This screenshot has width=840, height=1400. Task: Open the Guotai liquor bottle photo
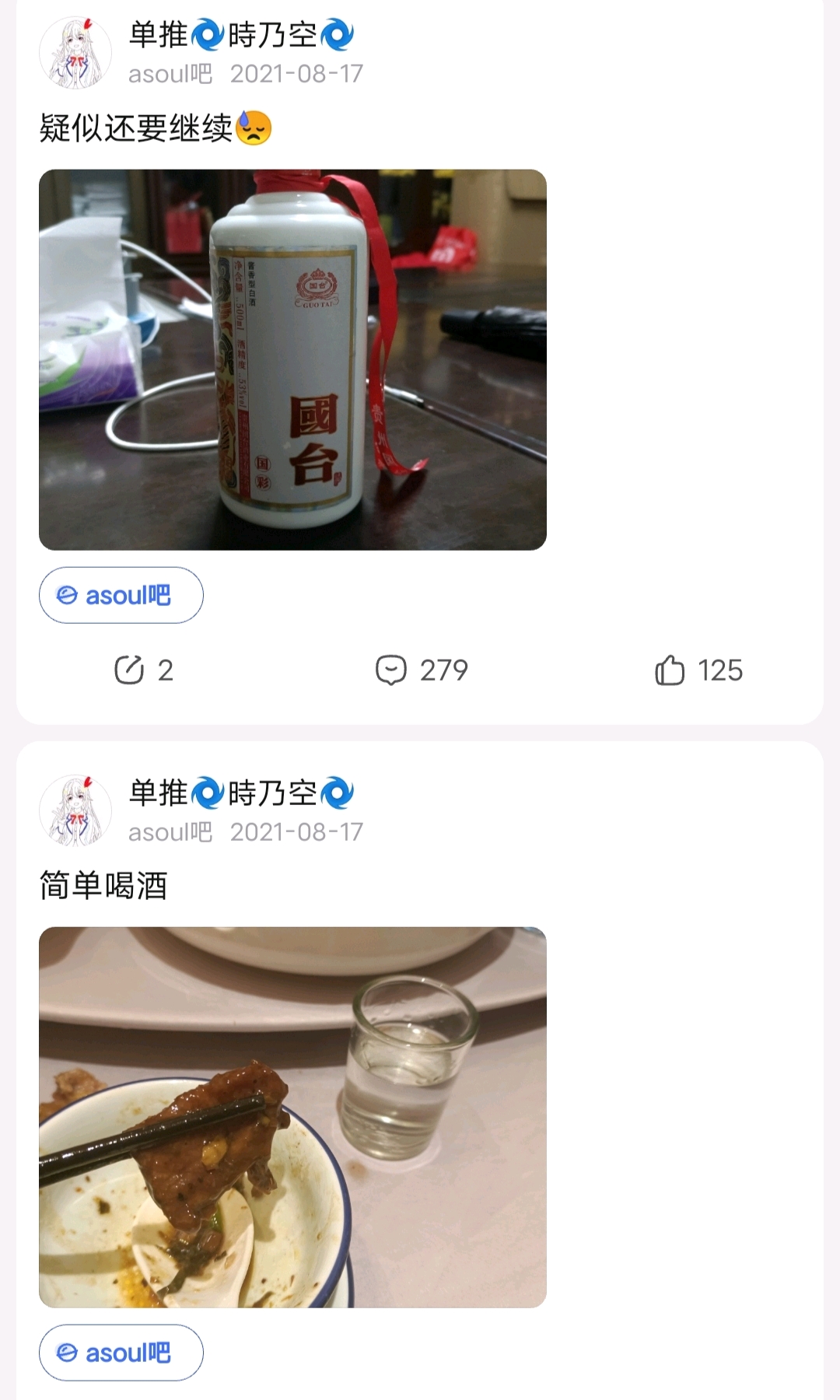coord(292,359)
